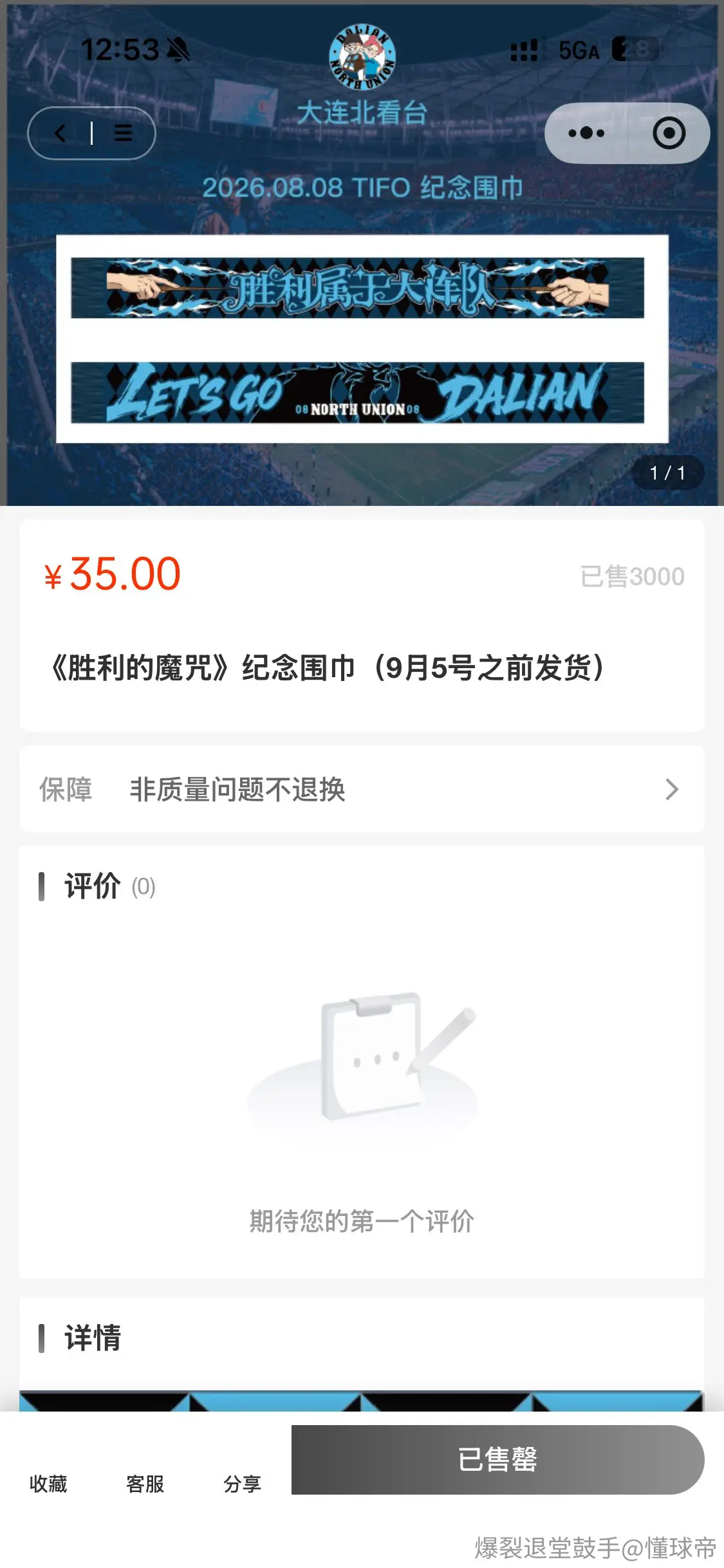This screenshot has width=724, height=1568.
Task: Go back using the left arrow
Action: [60, 133]
